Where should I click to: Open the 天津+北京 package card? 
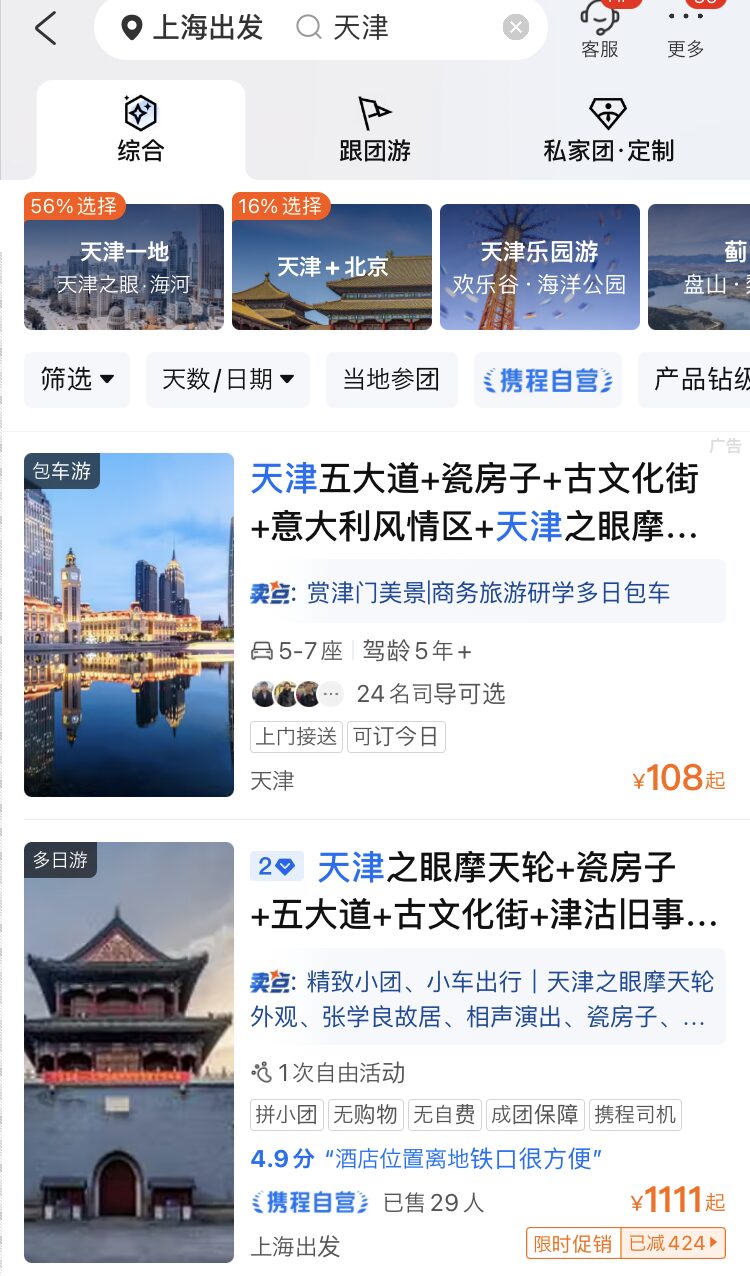[331, 265]
